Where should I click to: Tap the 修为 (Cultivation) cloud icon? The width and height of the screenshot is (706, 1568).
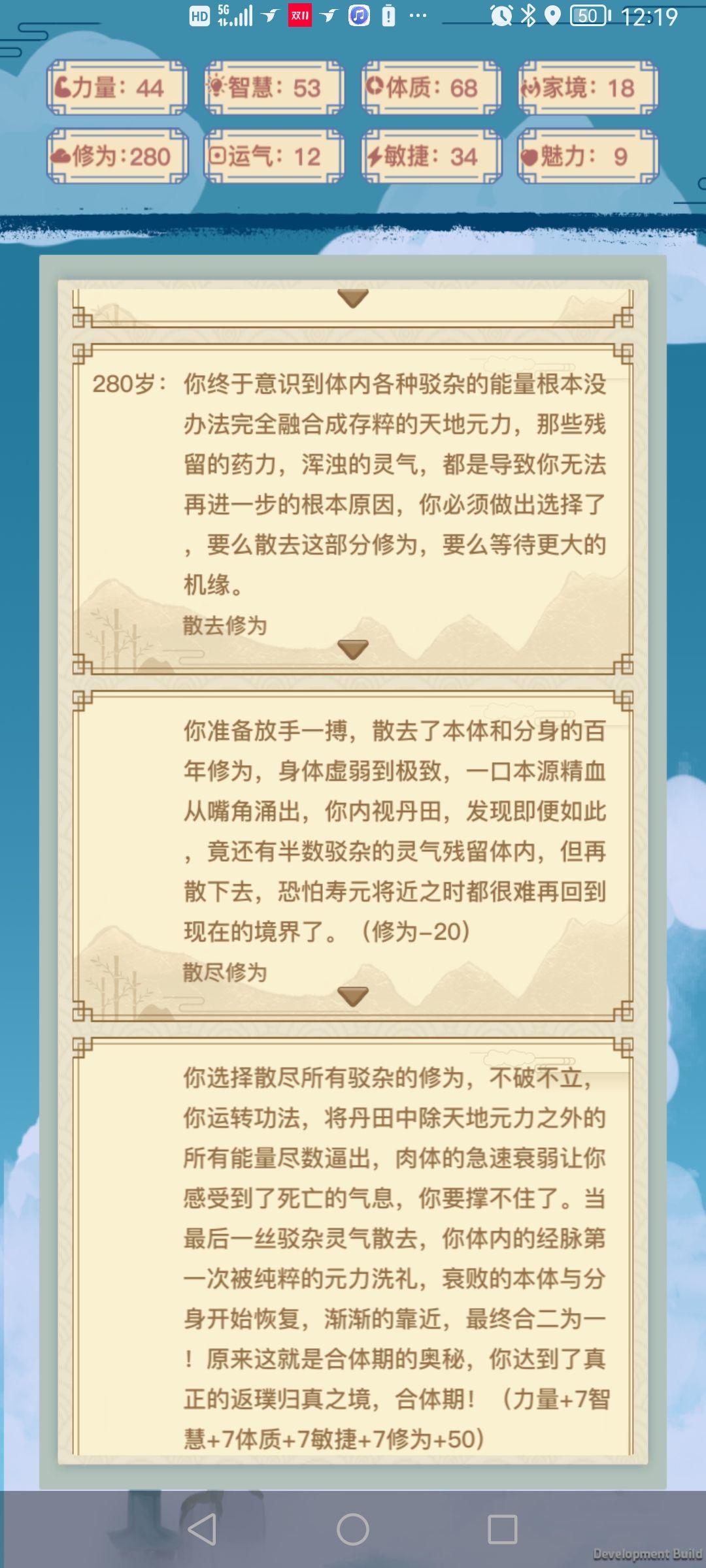coord(61,157)
